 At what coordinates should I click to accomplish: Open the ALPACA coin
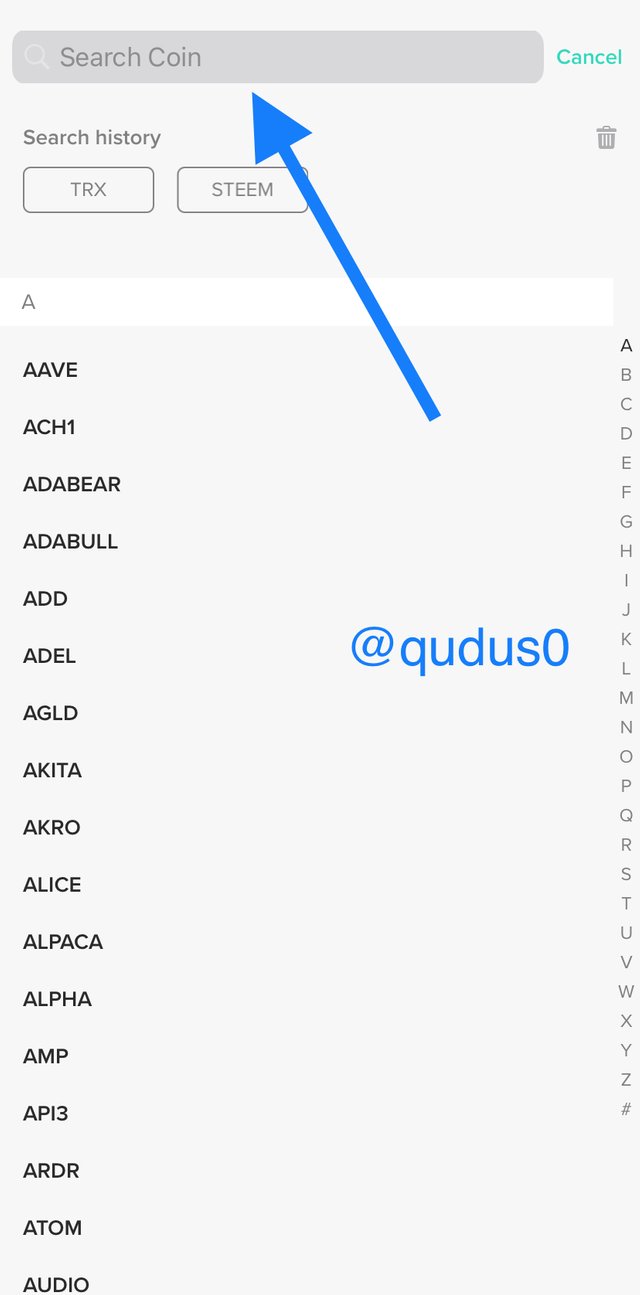click(x=63, y=941)
